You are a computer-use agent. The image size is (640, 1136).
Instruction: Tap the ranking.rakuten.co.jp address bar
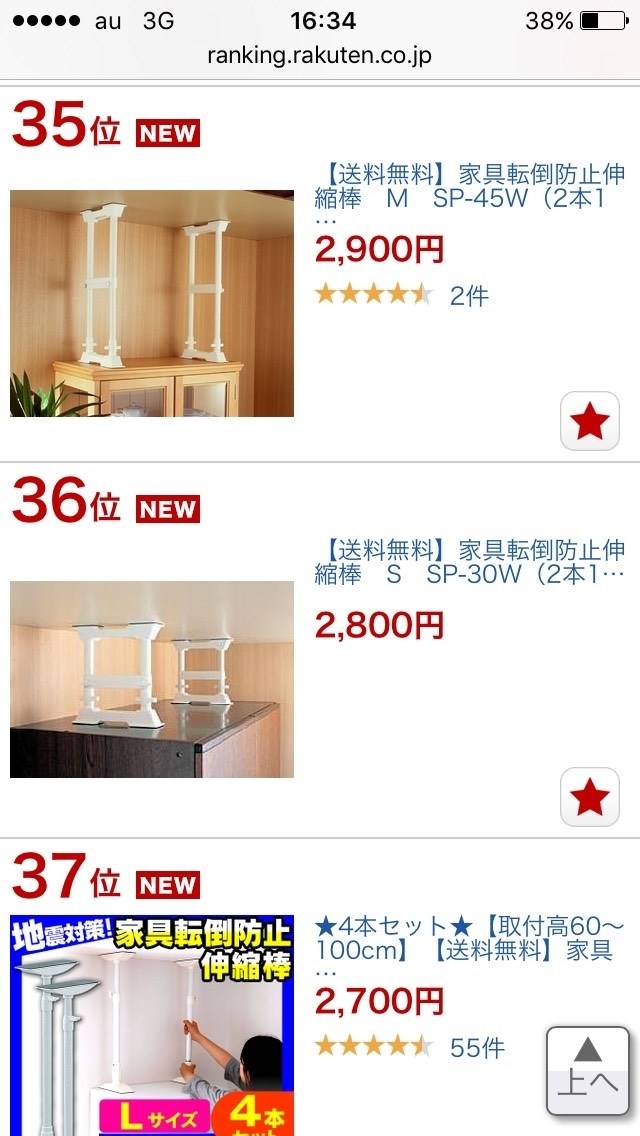[x=320, y=55]
